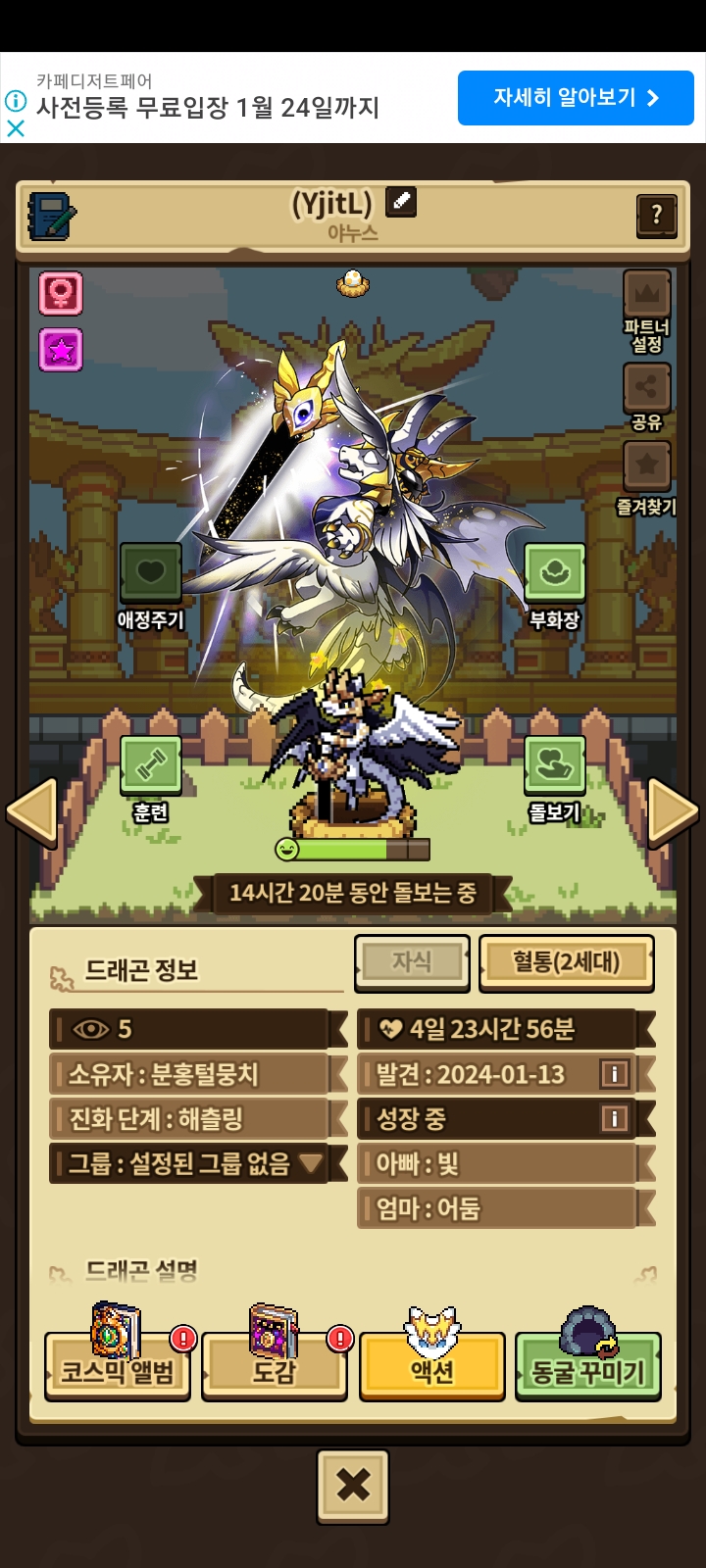Image resolution: width=706 pixels, height=1568 pixels.
Task: Expand the 그룹 group dropdown
Action: pyautogui.click(x=311, y=1163)
